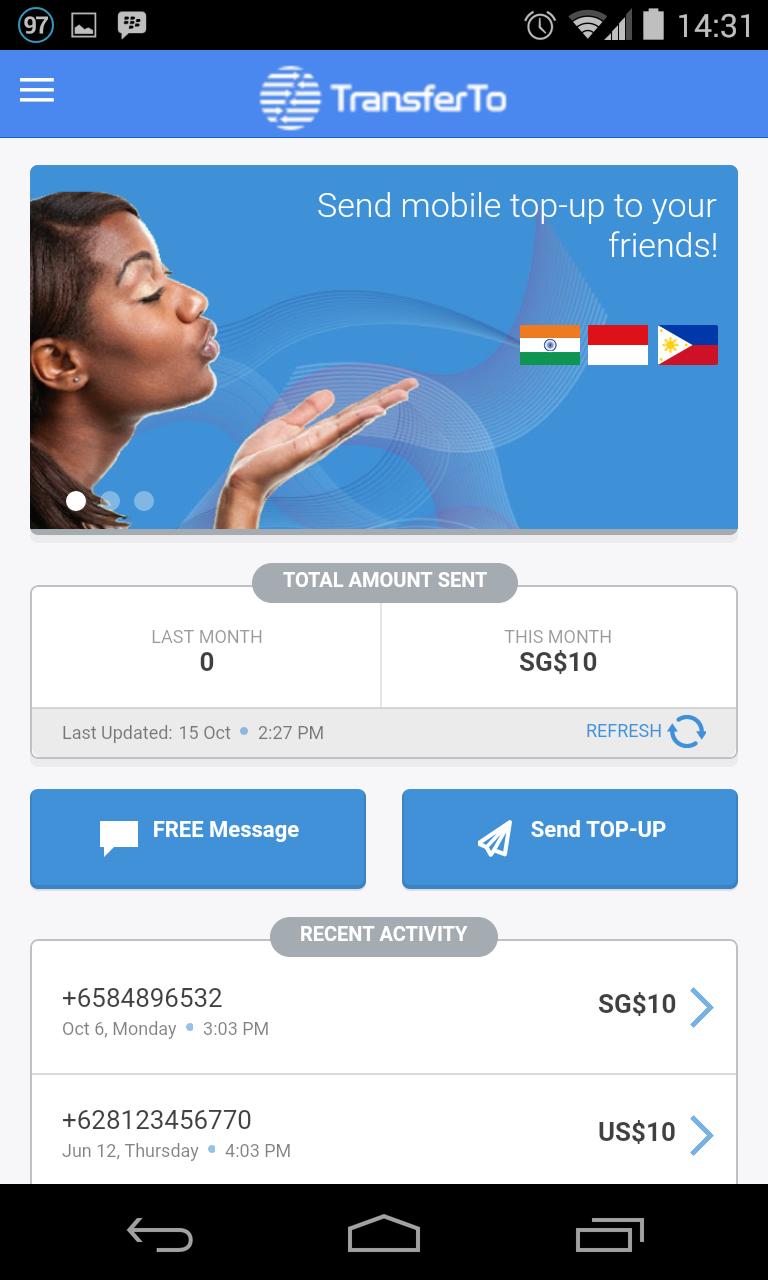Tap the Android back navigation button
This screenshot has width=768, height=1280.
click(159, 1235)
